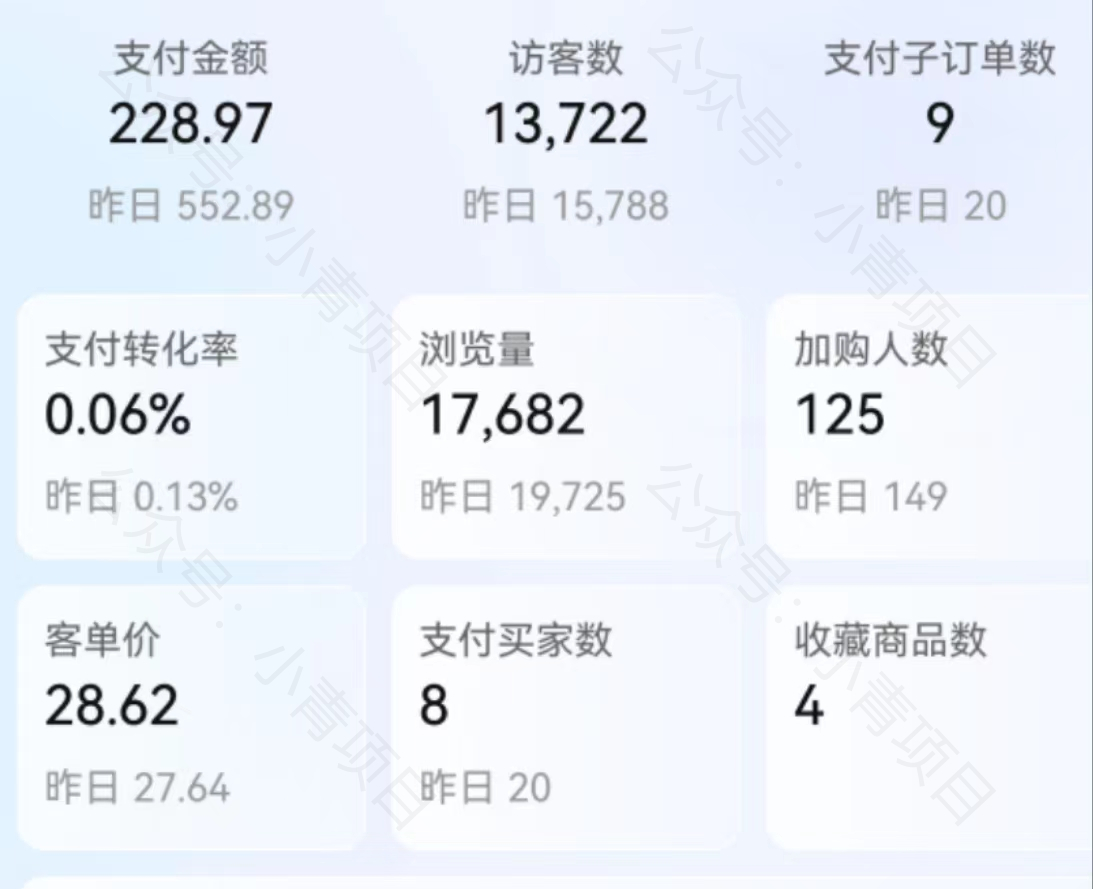1093x889 pixels.
Task: Open the 收藏商品数 metric card
Action: click(x=928, y=717)
